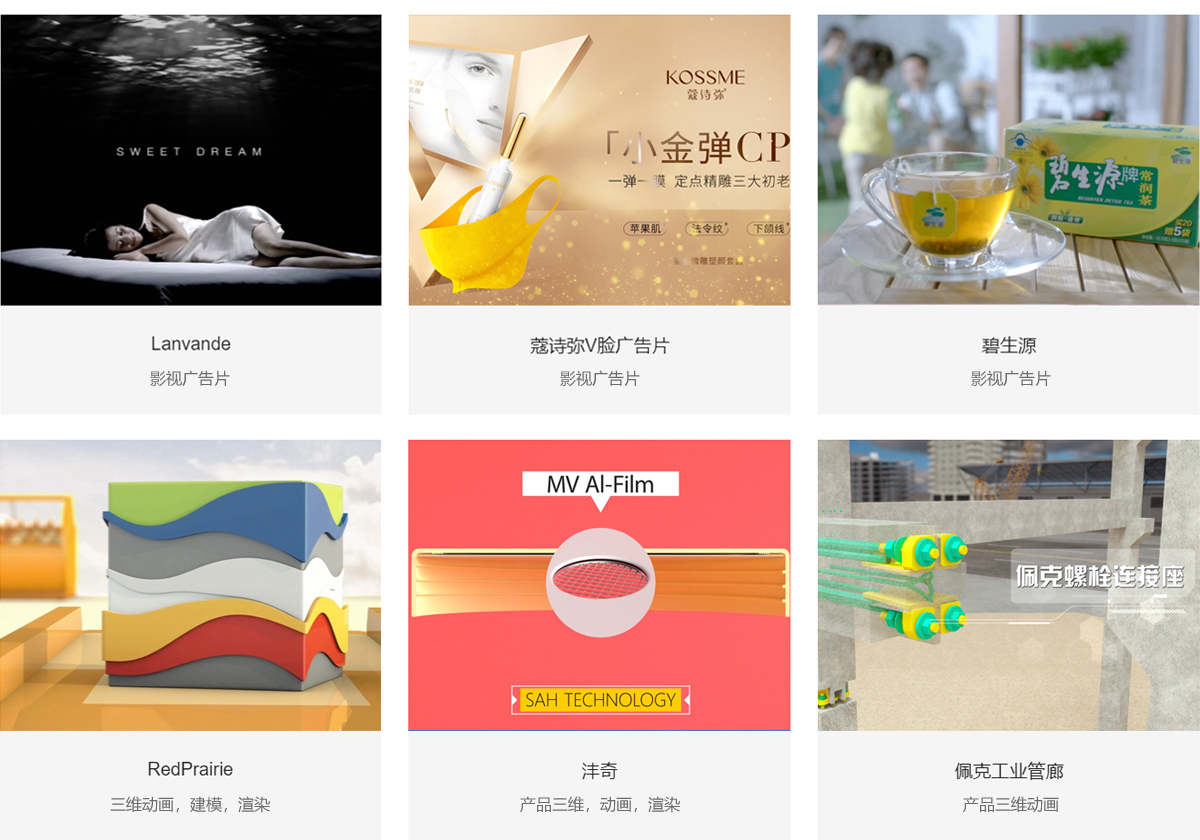Open the 蔻诗弥V脸广告片 portfolio card
Image resolution: width=1200 pixels, height=840 pixels.
[x=599, y=160]
